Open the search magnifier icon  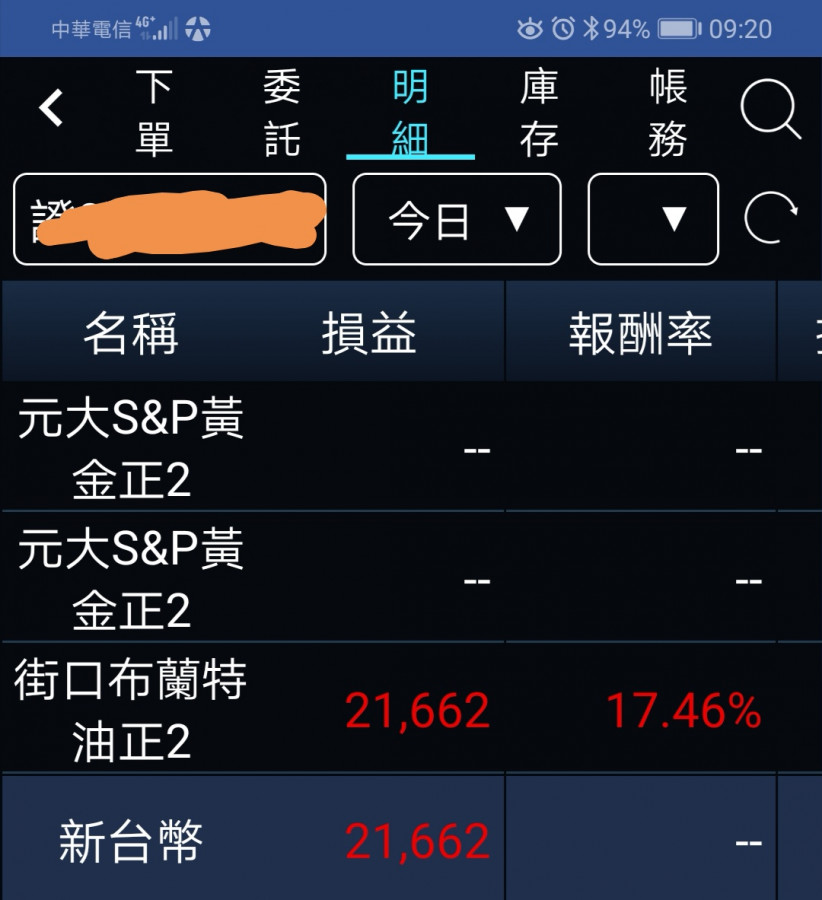[x=770, y=110]
